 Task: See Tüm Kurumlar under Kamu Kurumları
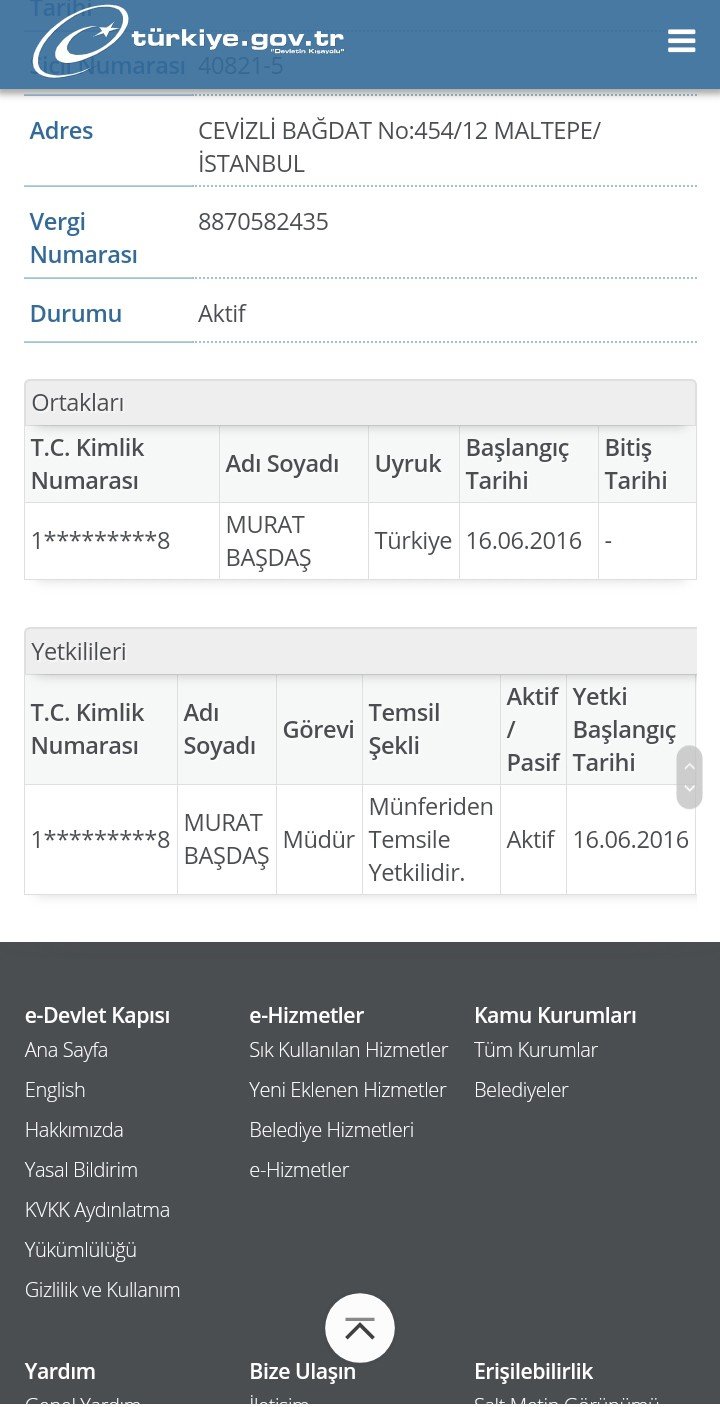point(537,1050)
